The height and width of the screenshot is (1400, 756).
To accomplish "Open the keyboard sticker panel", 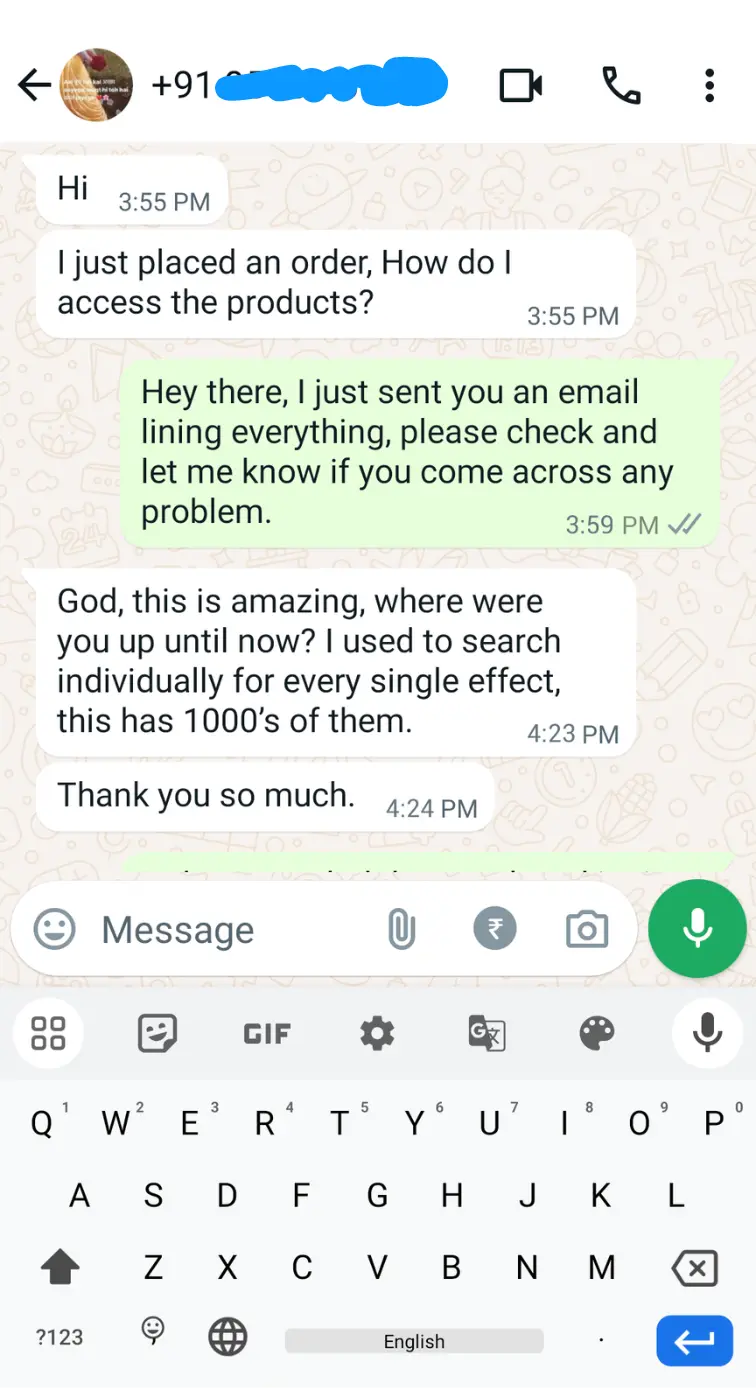I will 157,1033.
